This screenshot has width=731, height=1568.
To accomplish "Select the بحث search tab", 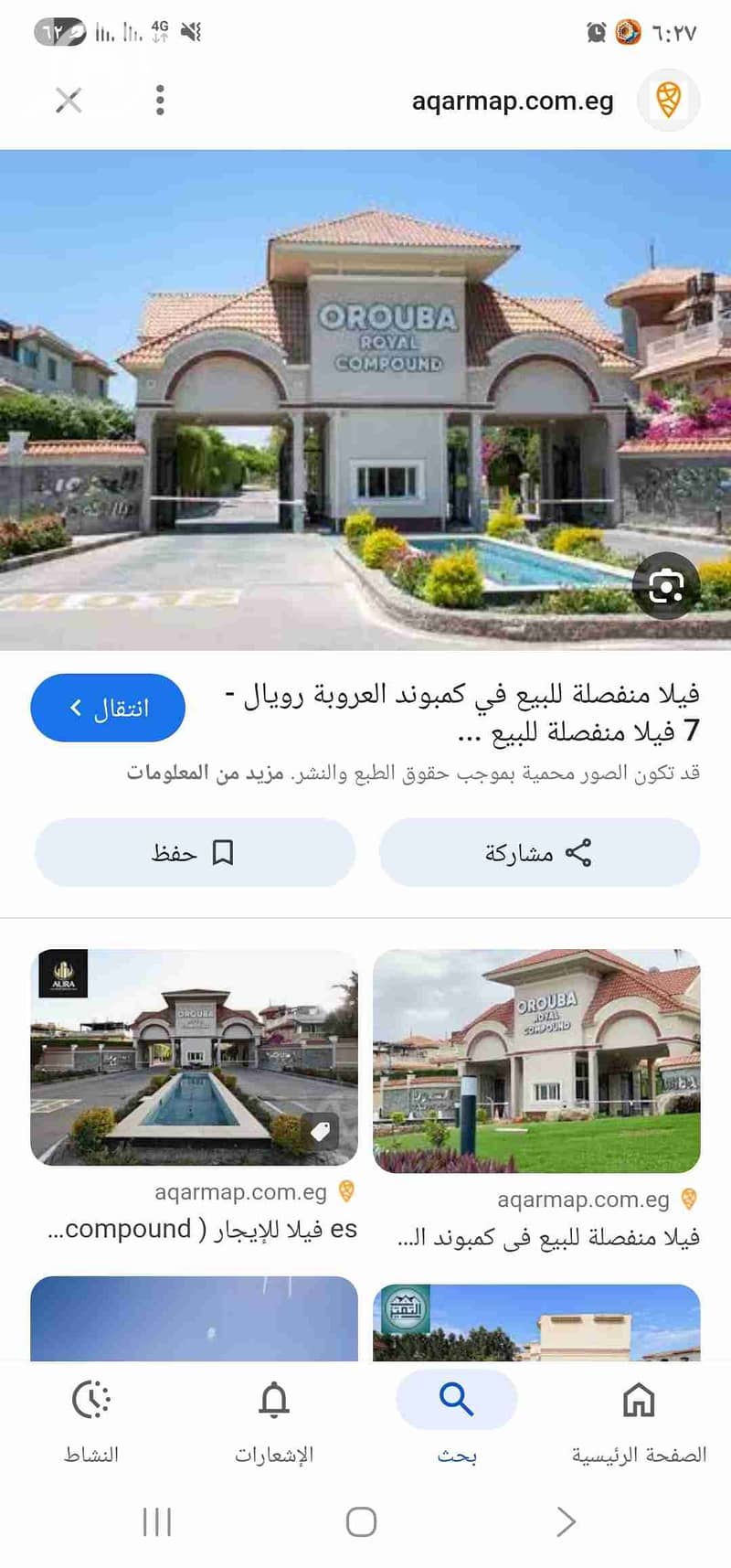I will pos(456,1415).
